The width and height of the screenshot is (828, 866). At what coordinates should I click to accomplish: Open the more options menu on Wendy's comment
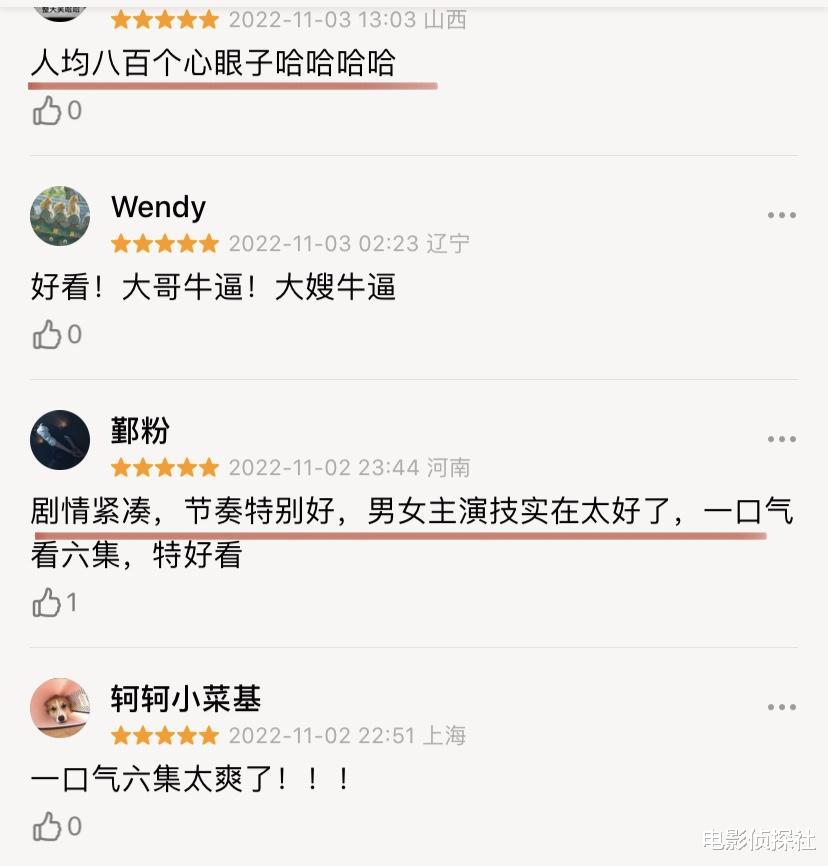781,214
